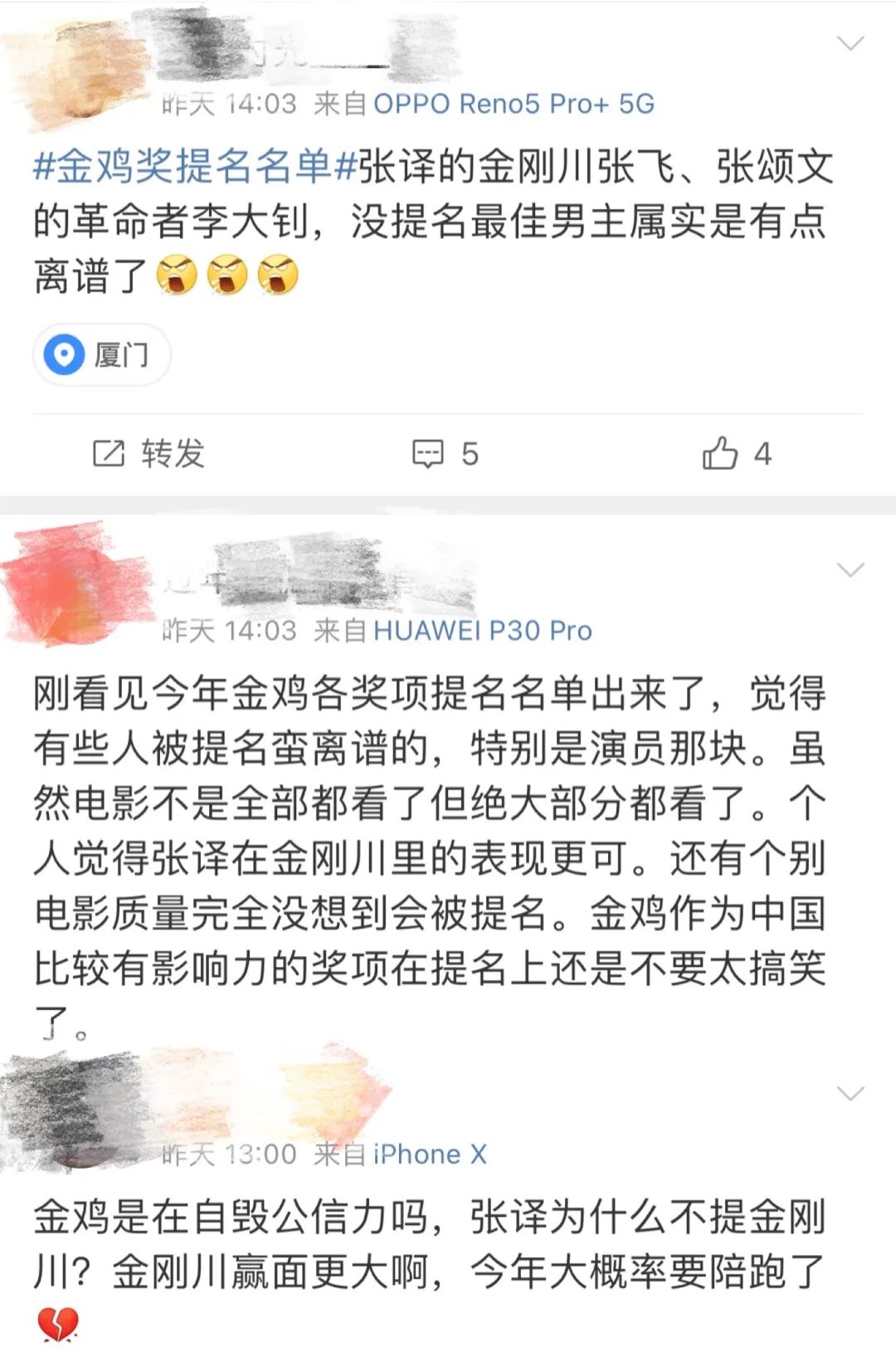Like the post with 4 thumbs-up

pyautogui.click(x=737, y=454)
